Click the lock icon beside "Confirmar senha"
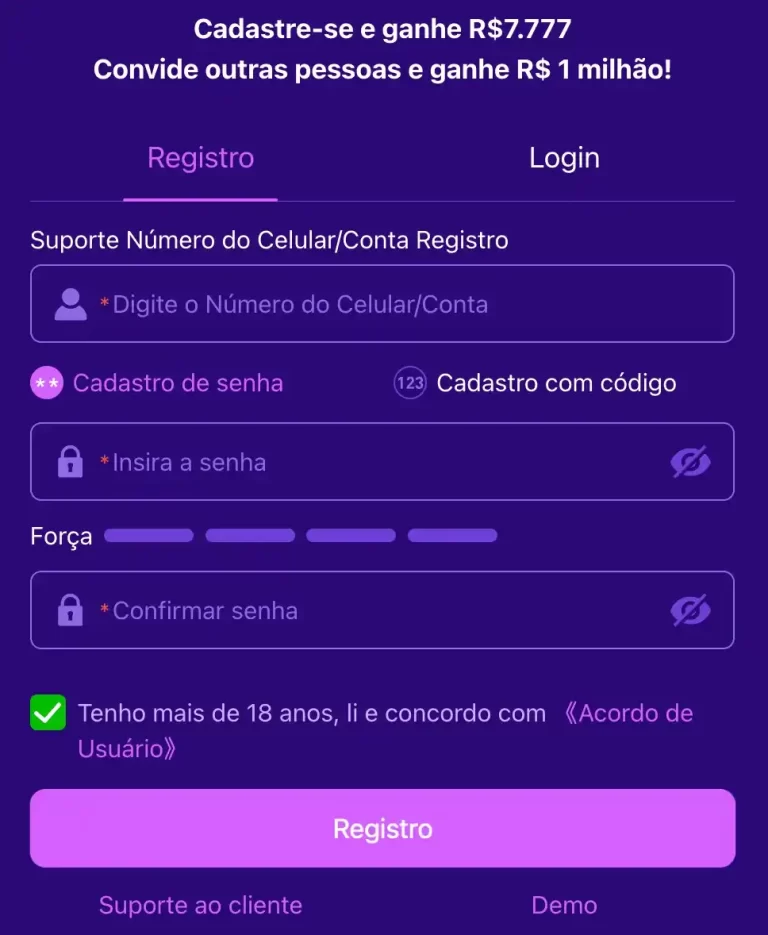 click(x=69, y=610)
